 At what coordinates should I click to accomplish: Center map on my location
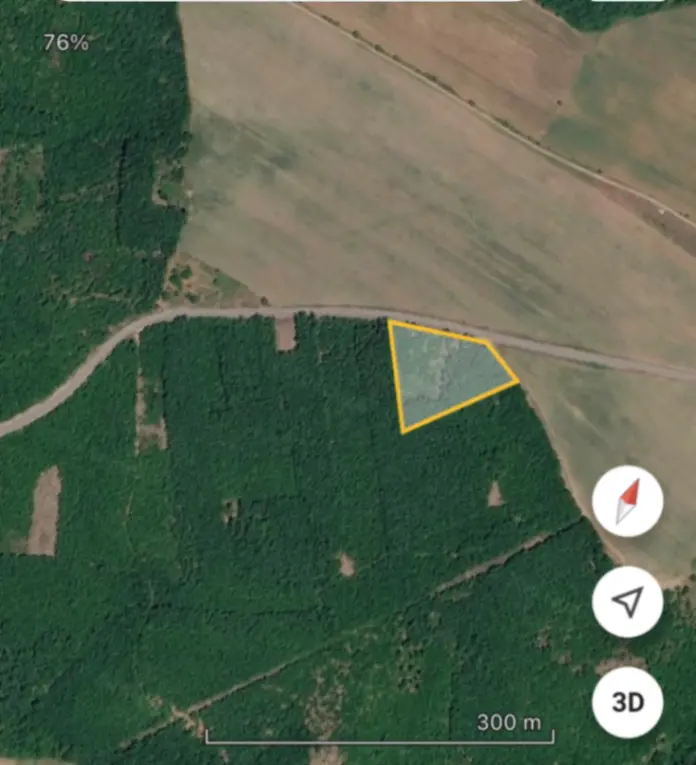coord(628,602)
